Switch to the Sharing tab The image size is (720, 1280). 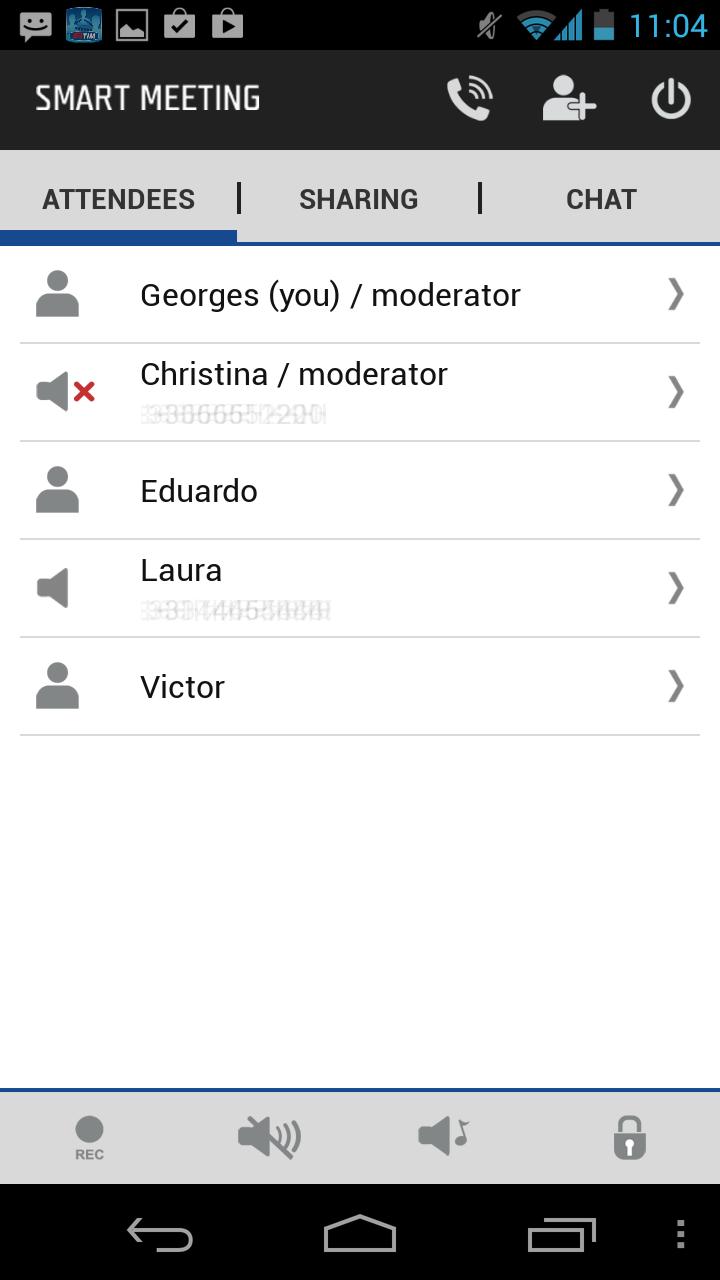(x=358, y=199)
